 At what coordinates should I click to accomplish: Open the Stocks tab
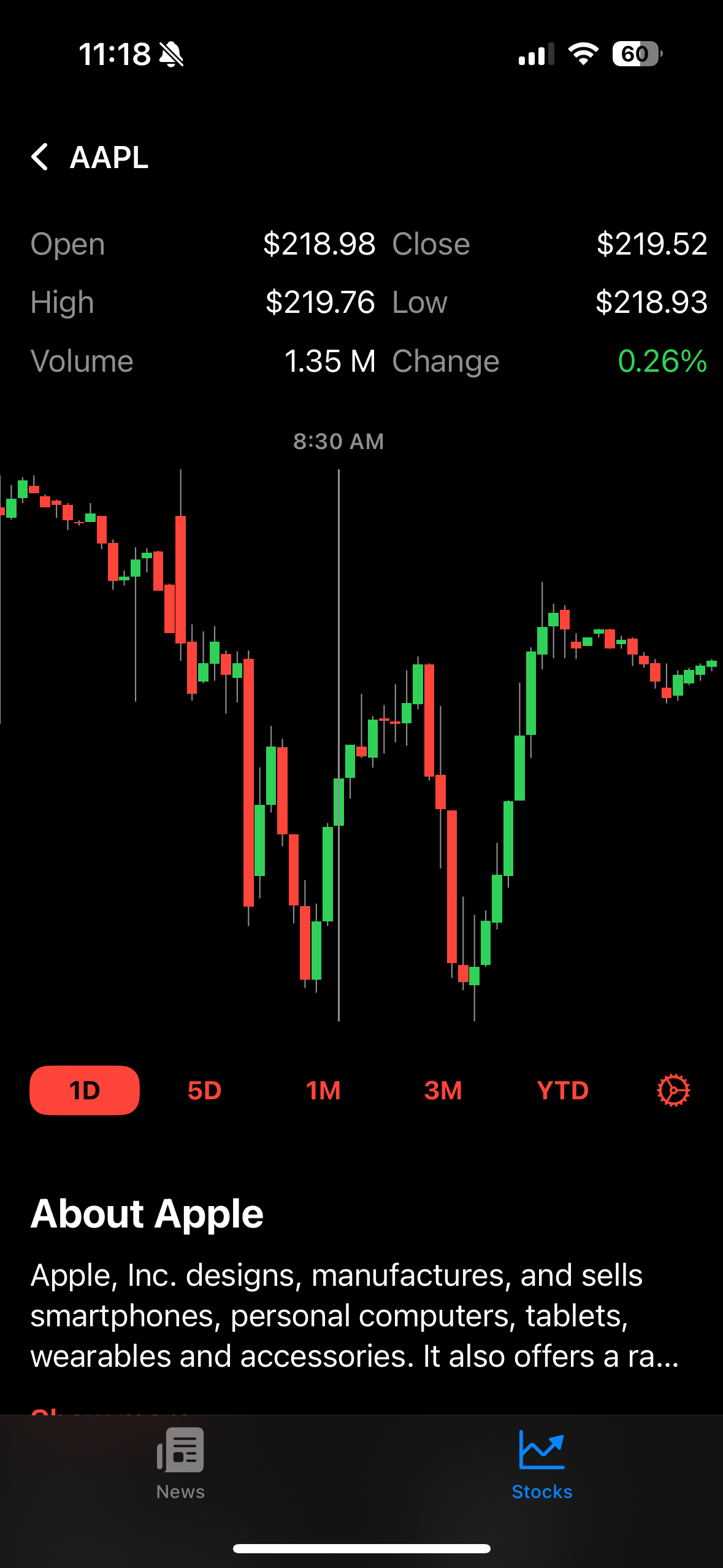pyautogui.click(x=541, y=1464)
